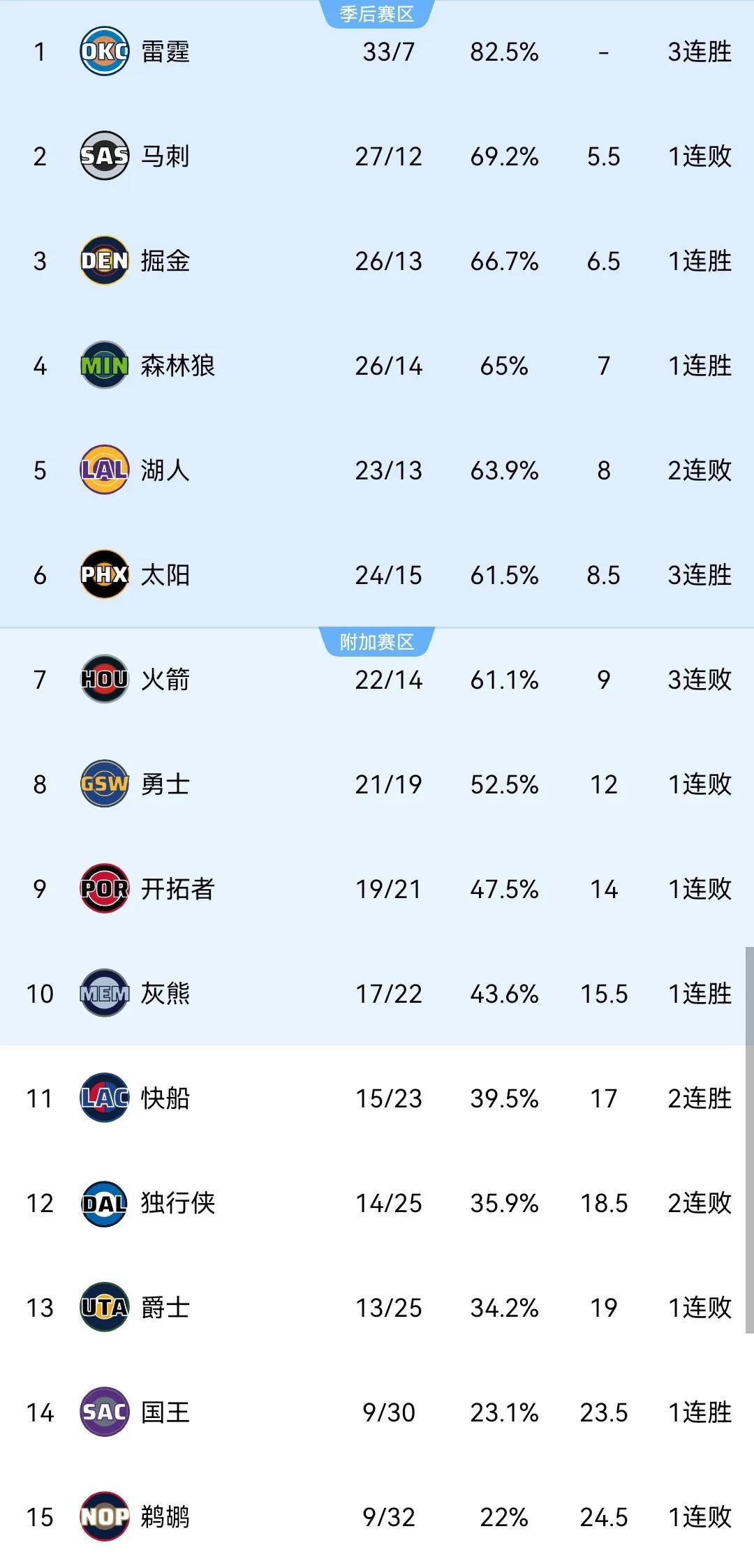Open the DAL Mavericks logo icon
The width and height of the screenshot is (754, 1568).
(105, 1203)
